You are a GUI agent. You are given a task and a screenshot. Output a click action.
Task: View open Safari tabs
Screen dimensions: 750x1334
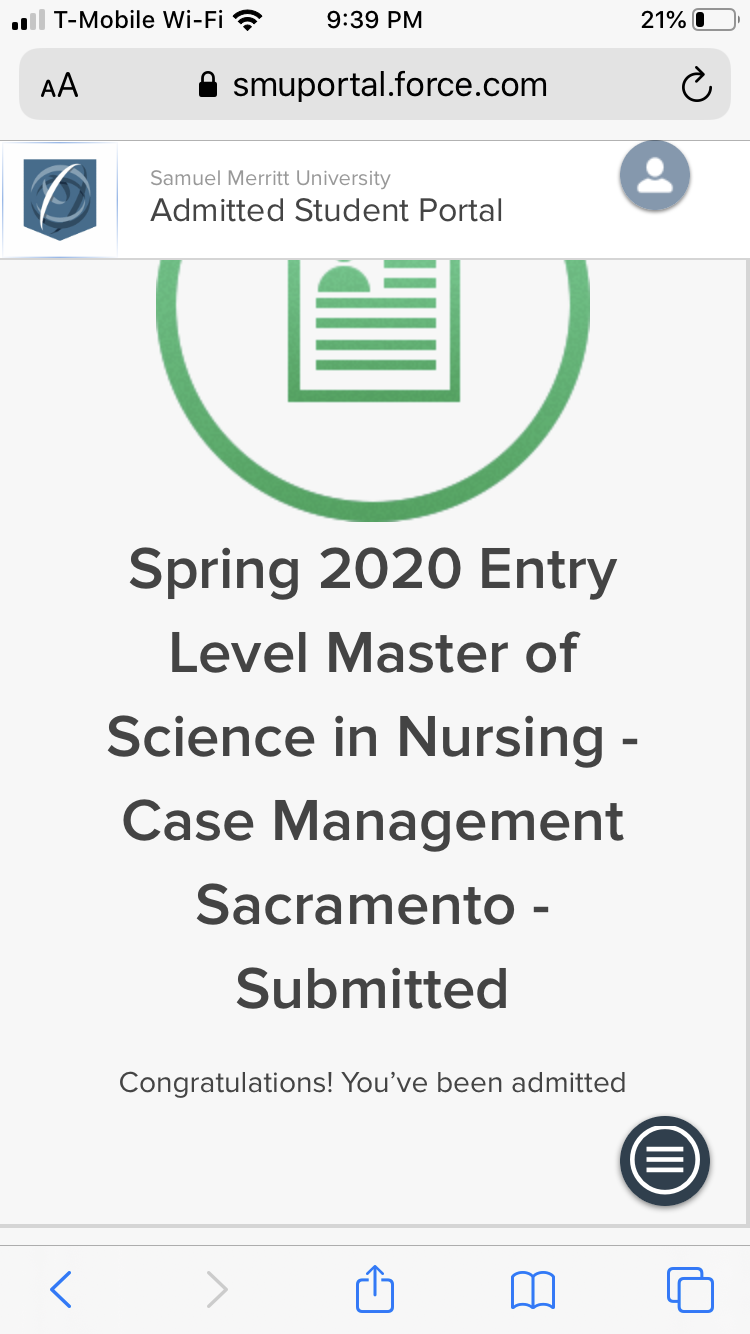tap(690, 1289)
